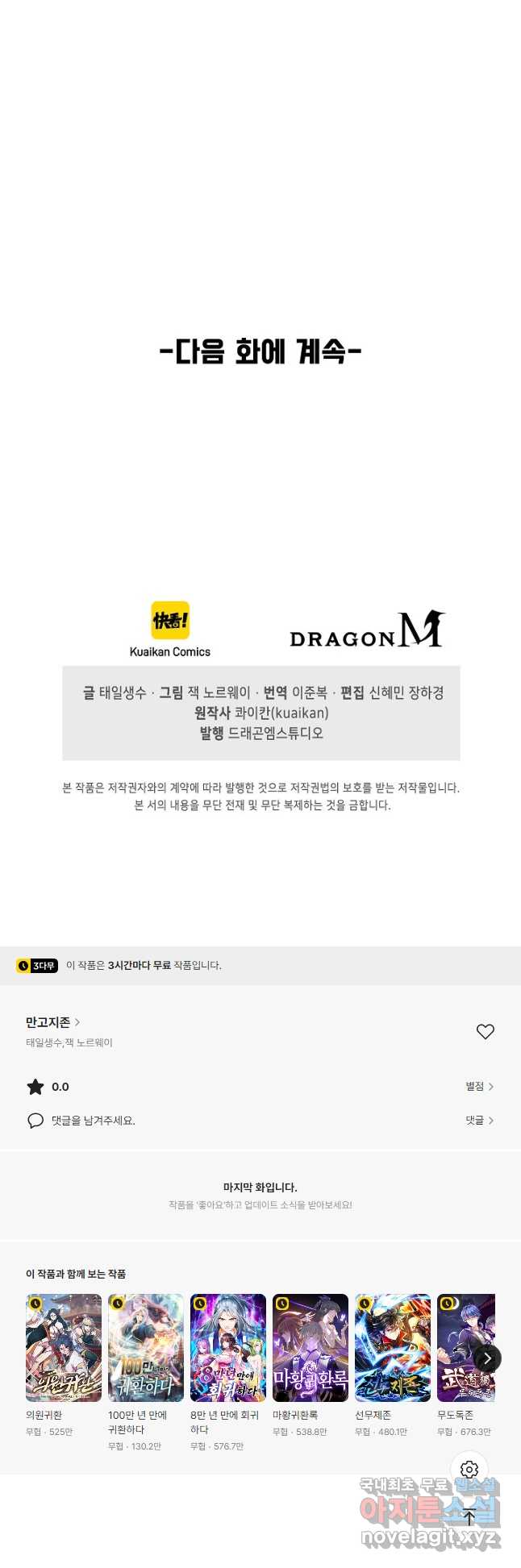The width and height of the screenshot is (521, 1568).
Task: Open 100만 년 만에 귀환하다 comic
Action: pyautogui.click(x=146, y=1348)
